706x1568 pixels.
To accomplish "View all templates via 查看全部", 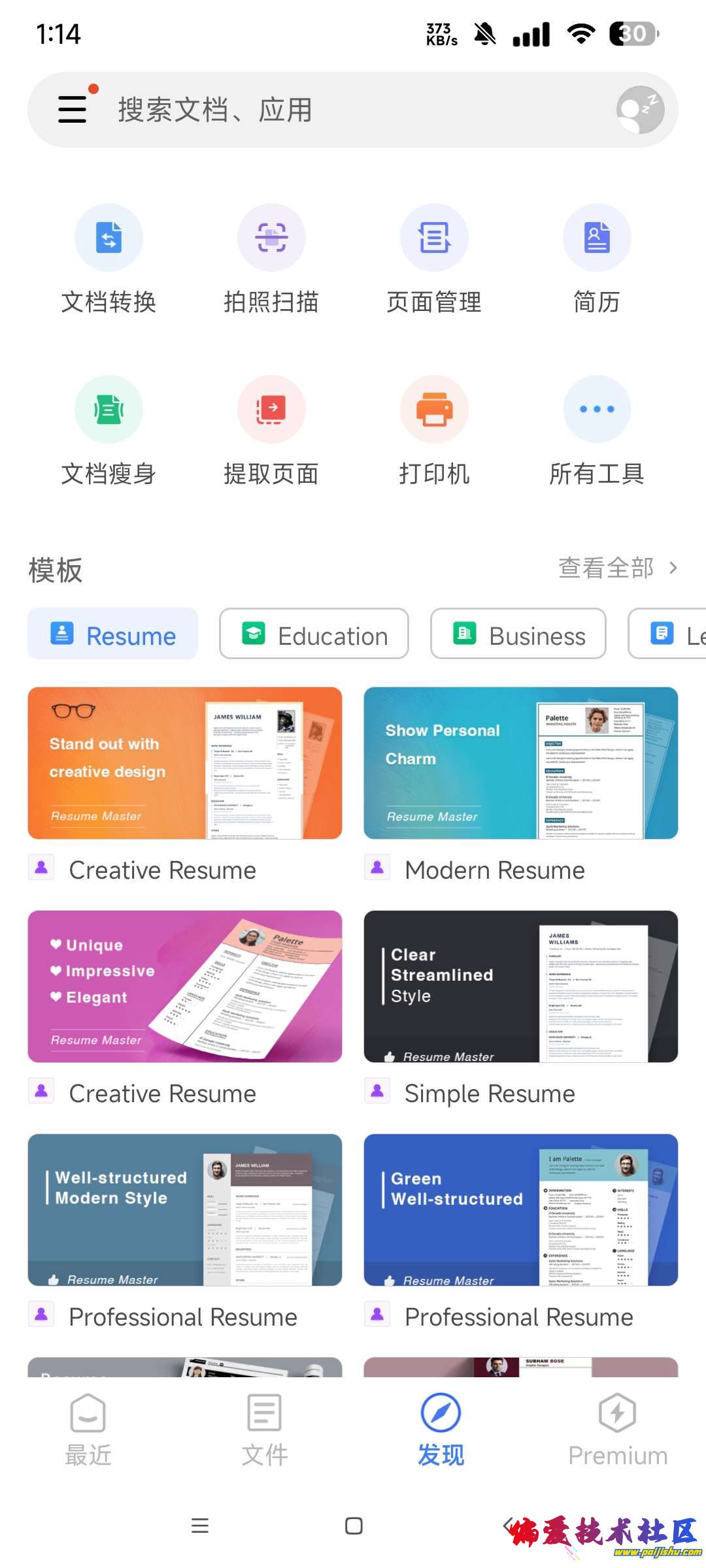I will pos(617,568).
